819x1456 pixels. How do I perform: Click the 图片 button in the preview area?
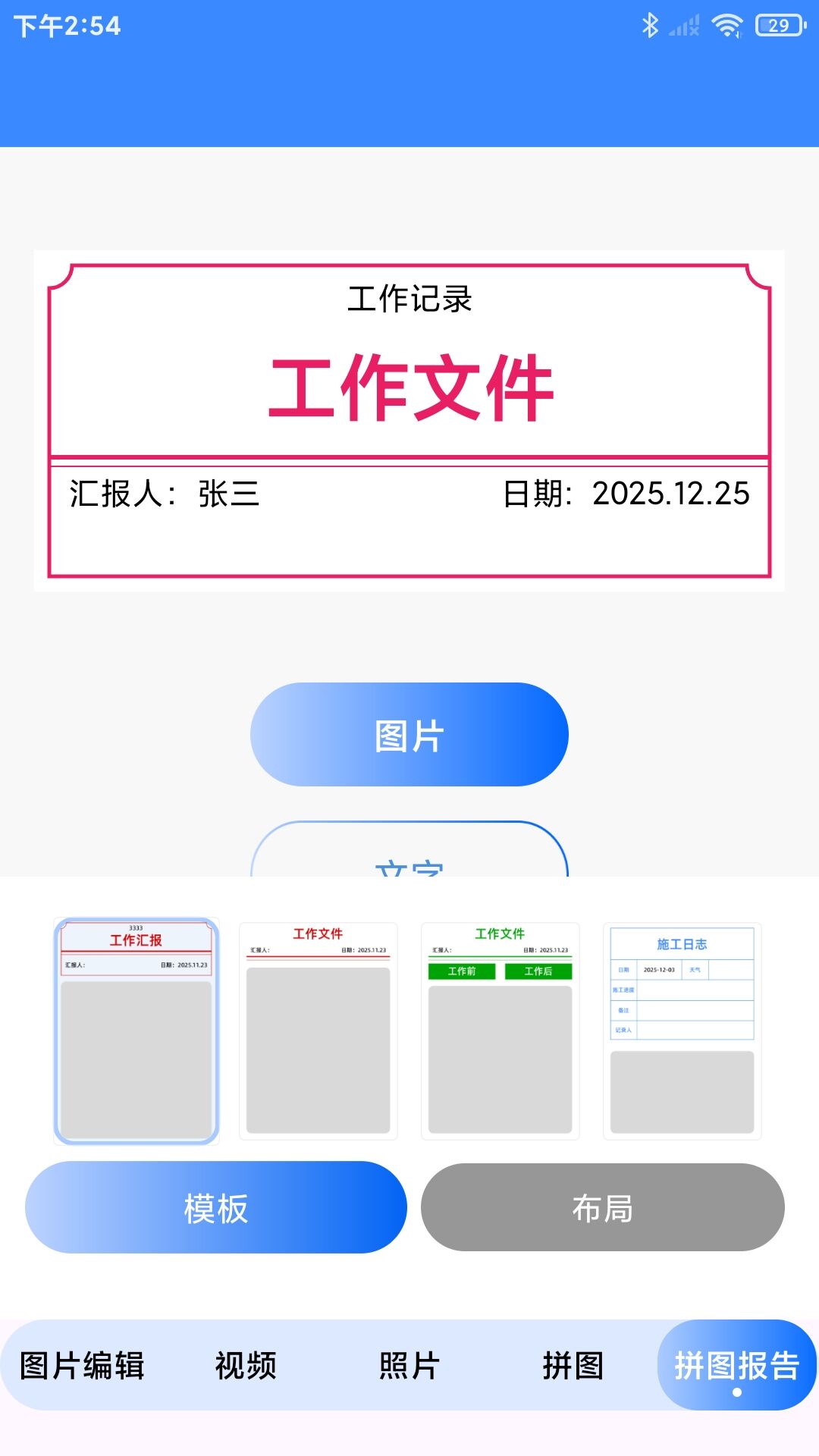[x=409, y=733]
